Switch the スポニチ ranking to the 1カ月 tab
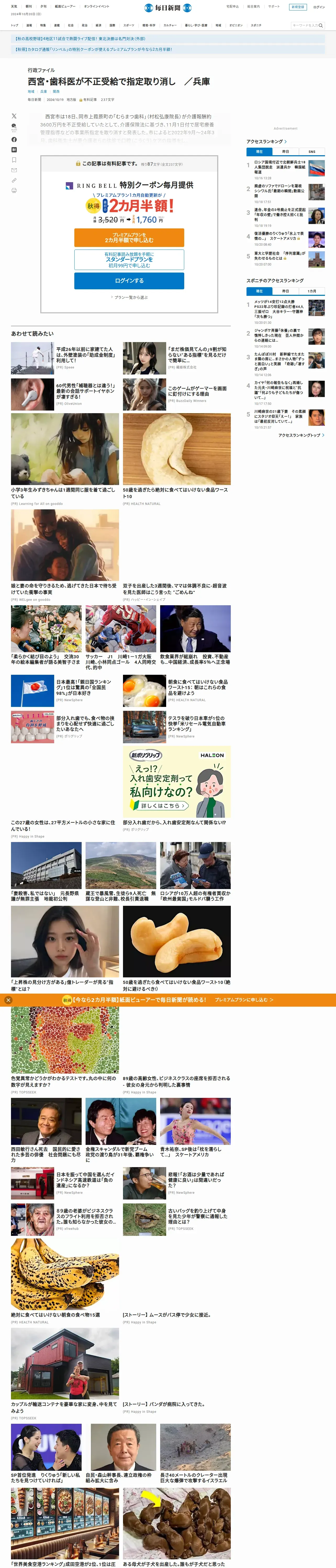This screenshot has height=1568, width=336. 312,291
